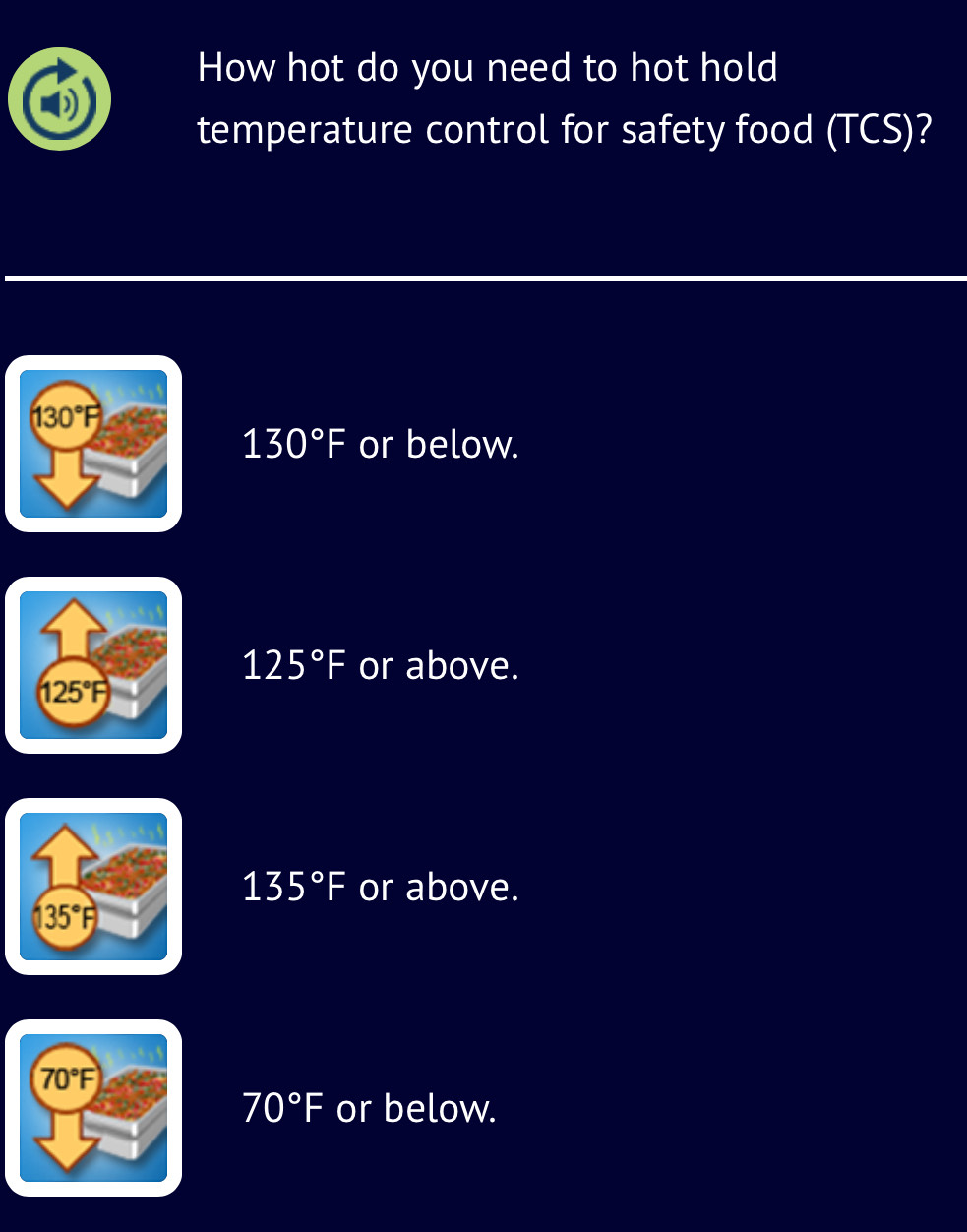Click the correct hot-holding answer '135°F or above.'
The image size is (967, 1232).
pos(381,886)
